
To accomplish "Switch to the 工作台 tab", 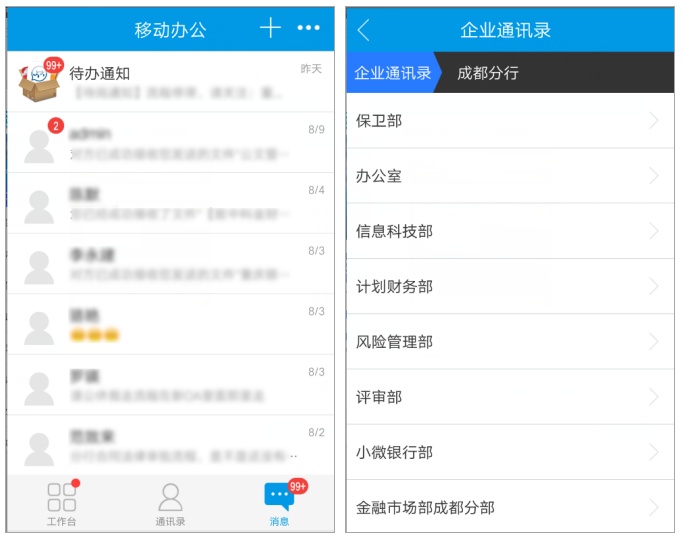I will click(x=62, y=504).
